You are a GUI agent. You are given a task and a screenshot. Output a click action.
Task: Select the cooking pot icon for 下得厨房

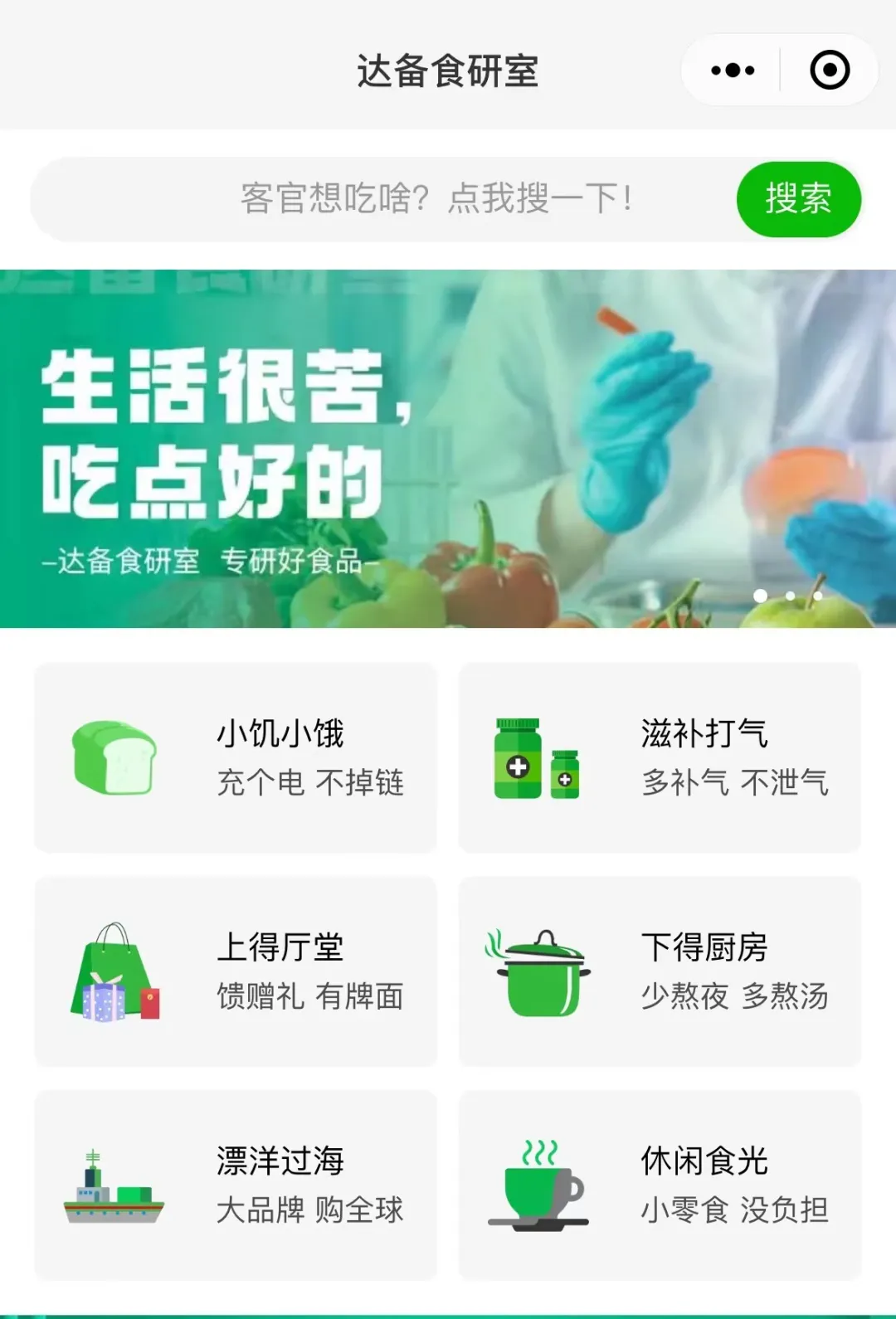539,971
